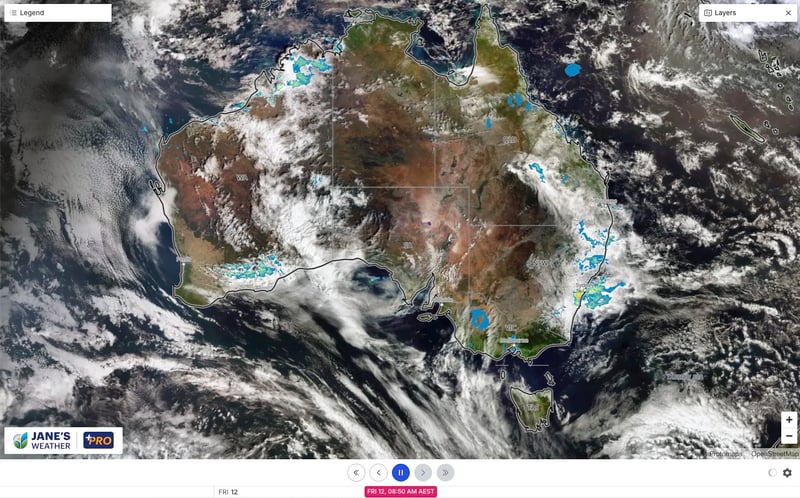The image size is (800, 498).
Task: Jump back to first frame
Action: [356, 472]
